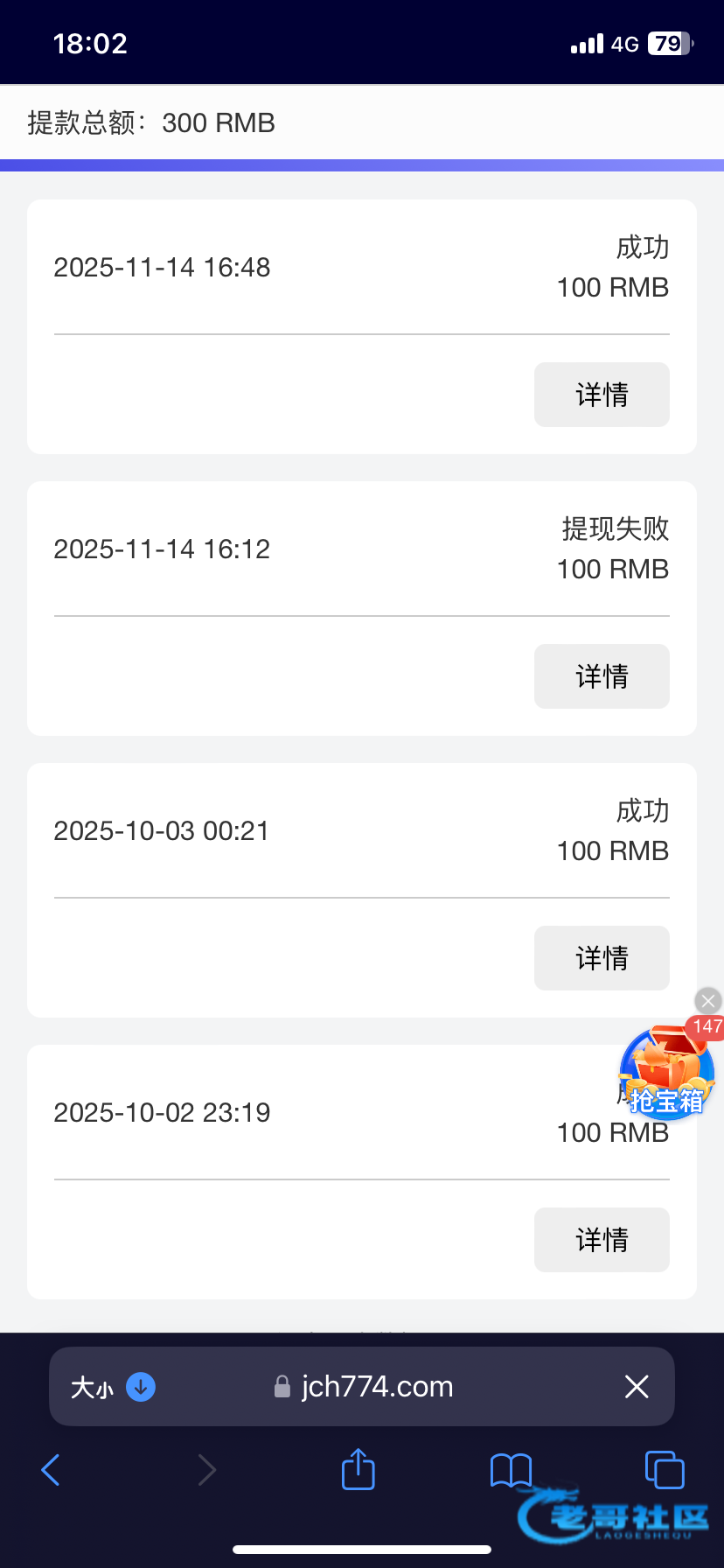Open 详情 for the 2025-10-02 23:19 record
Image resolution: width=724 pixels, height=1568 pixels.
click(602, 1240)
